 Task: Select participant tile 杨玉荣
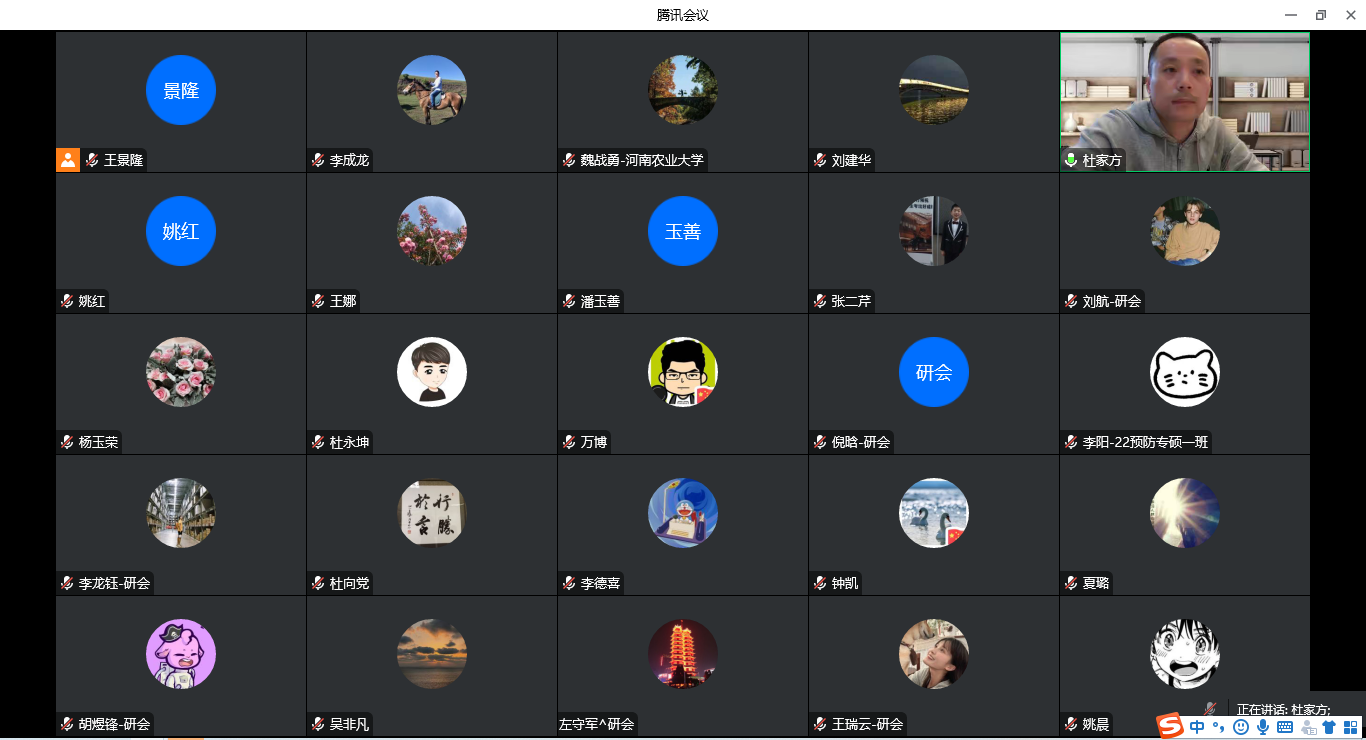coord(181,384)
